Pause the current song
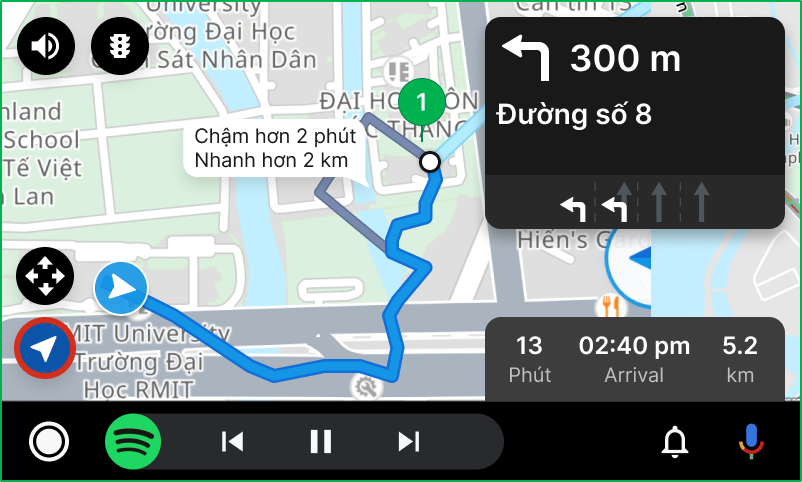The image size is (802, 482). click(320, 441)
